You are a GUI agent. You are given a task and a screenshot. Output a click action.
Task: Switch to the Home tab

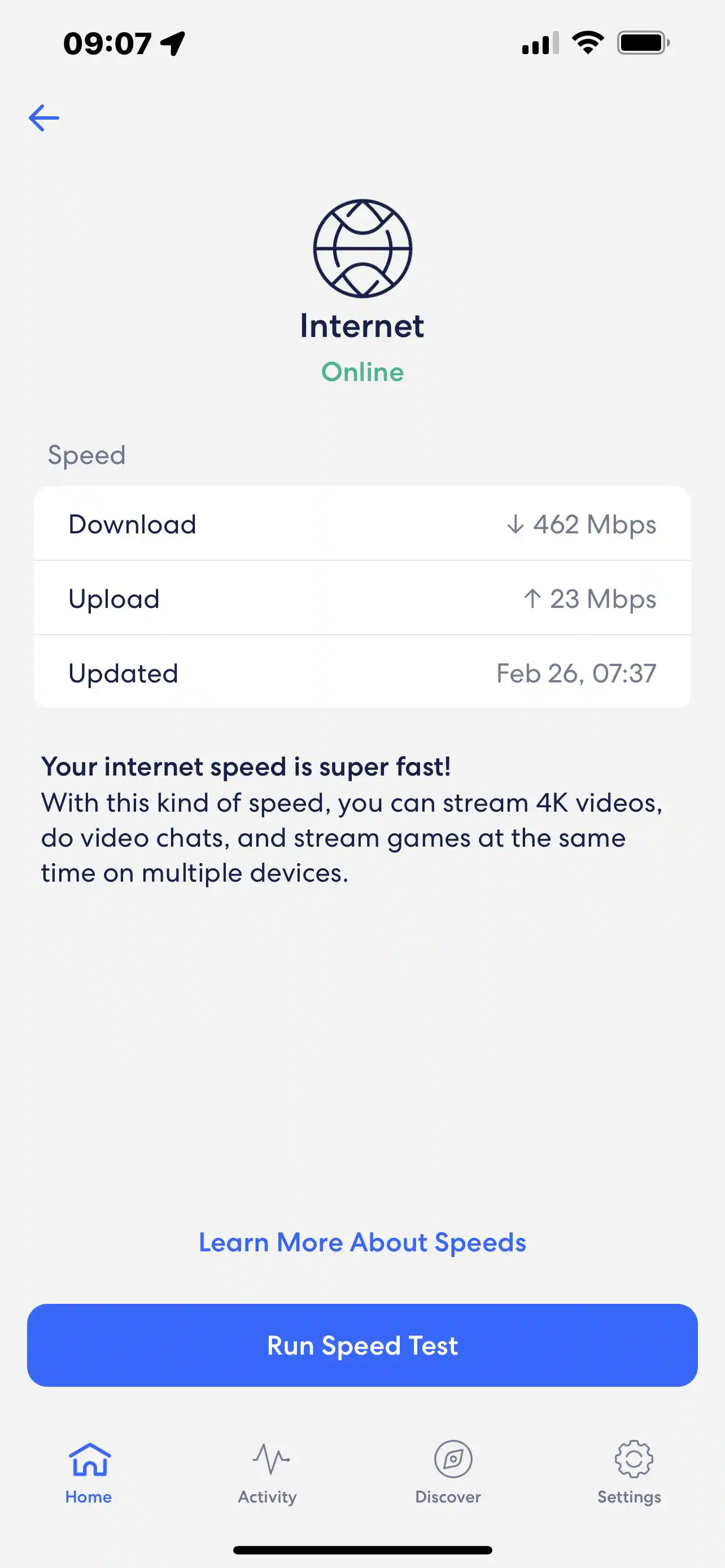(x=89, y=1472)
